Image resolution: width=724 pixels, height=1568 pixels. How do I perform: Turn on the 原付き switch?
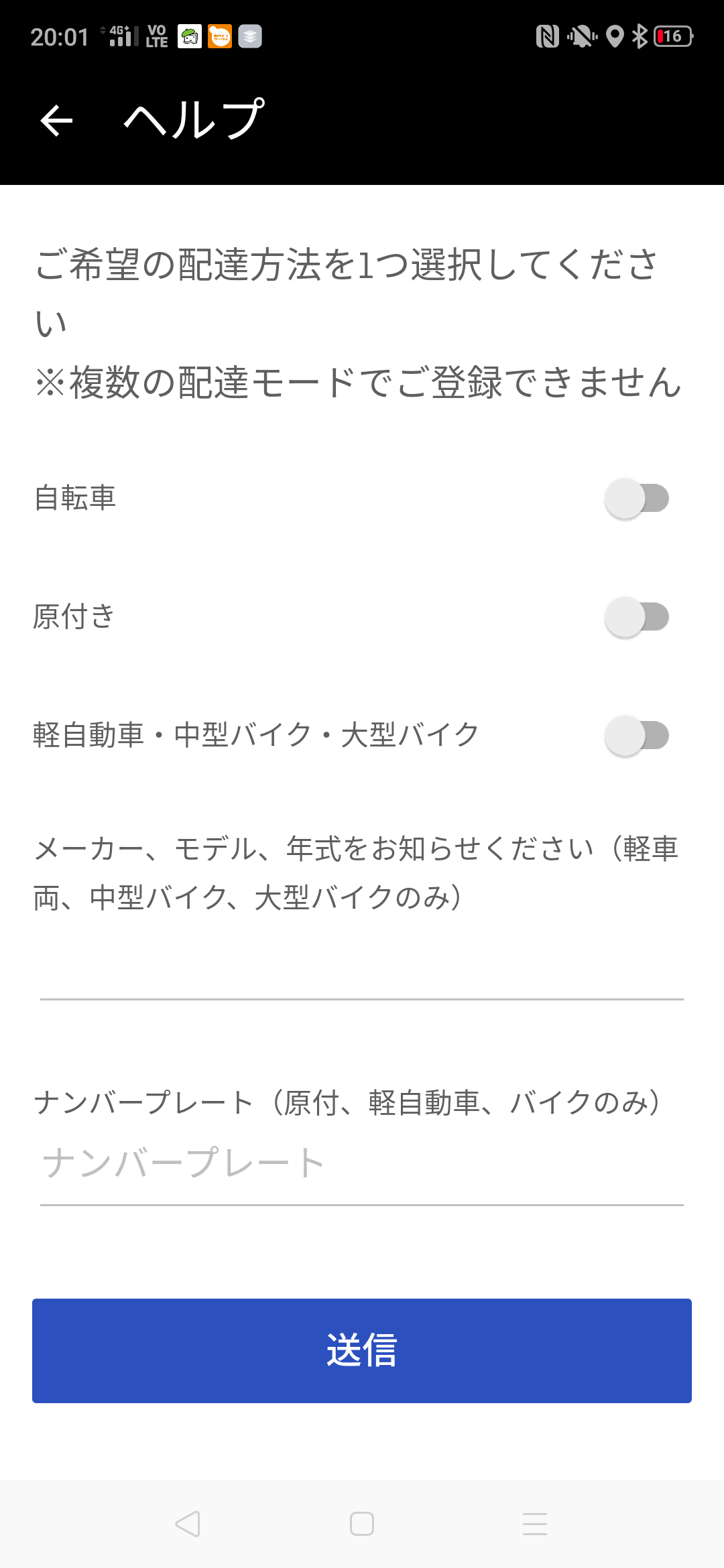click(x=637, y=617)
